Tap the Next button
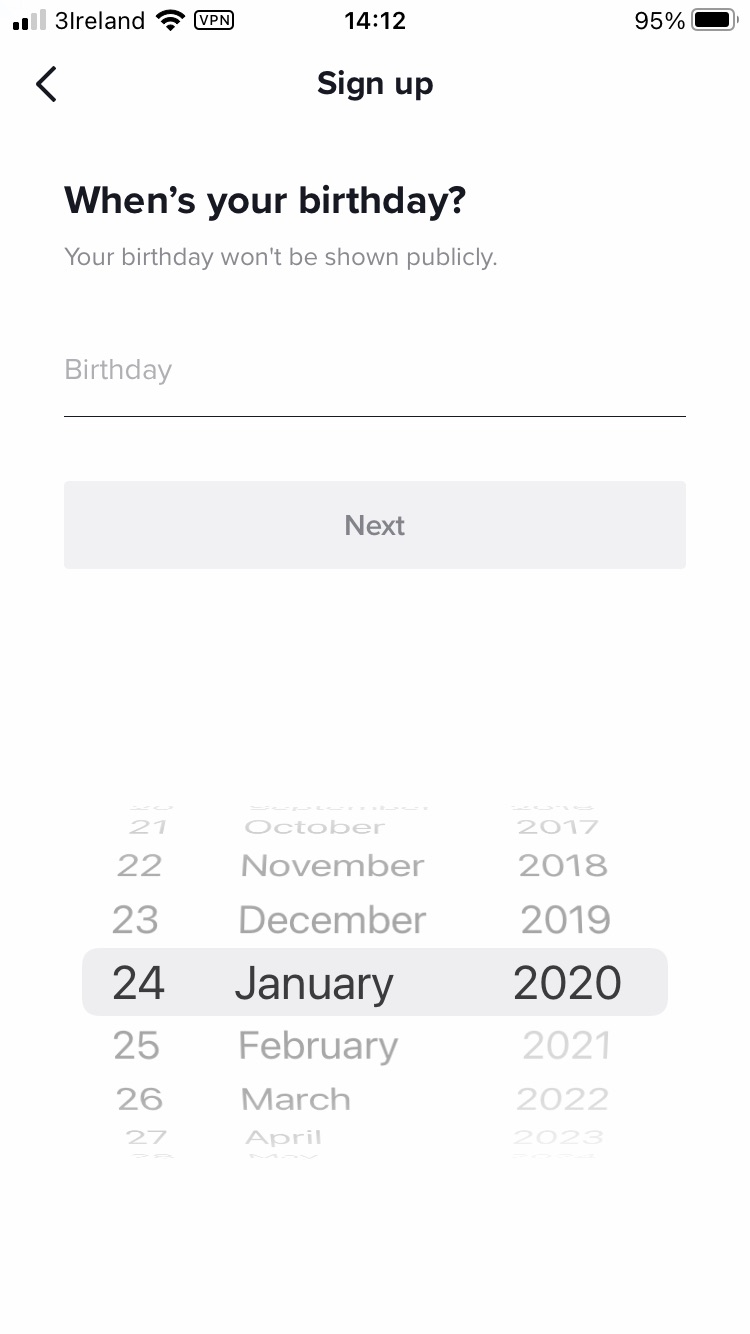Image resolution: width=750 pixels, height=1334 pixels. (374, 525)
